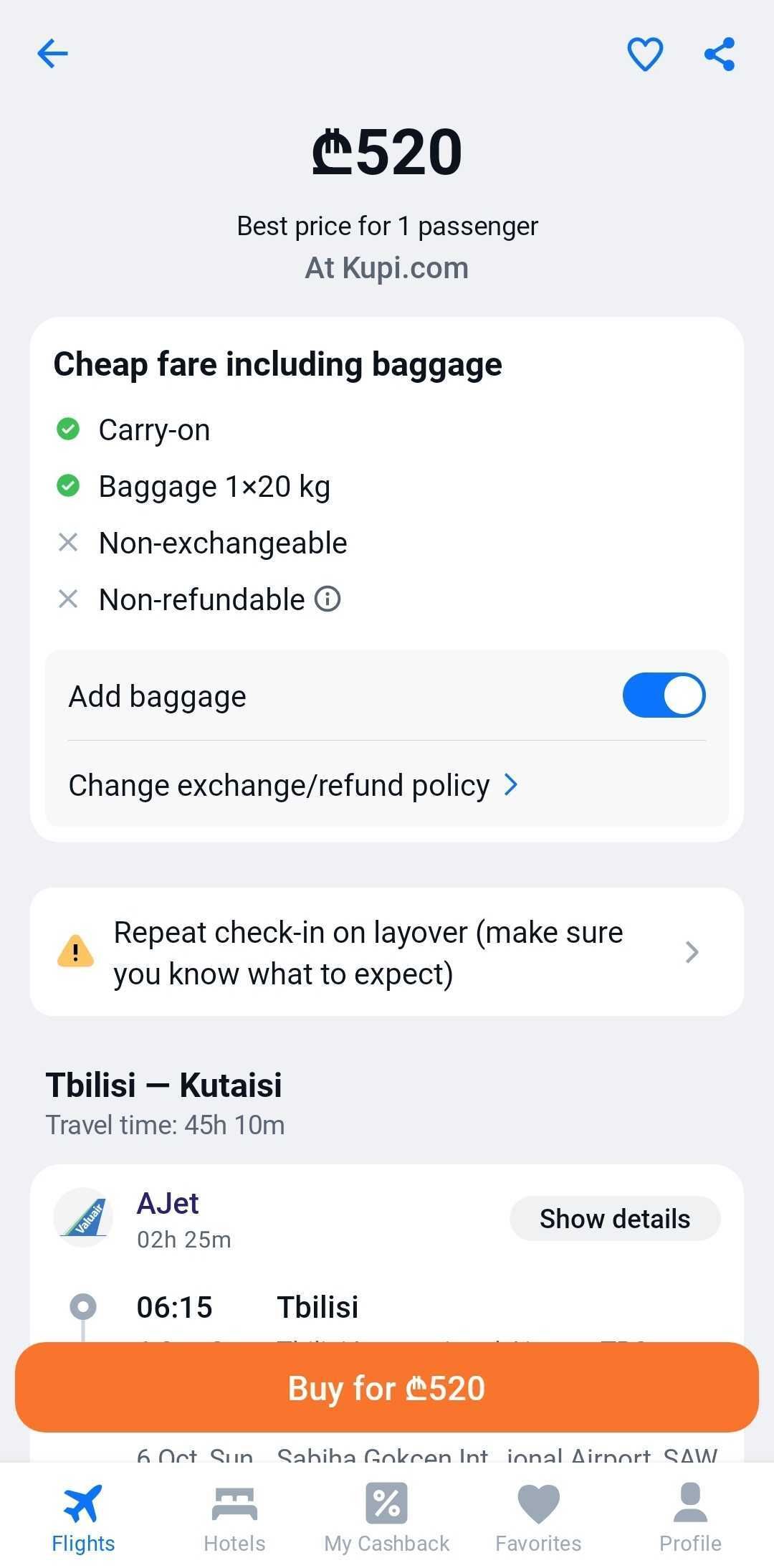Save this ticket with the heart icon

click(x=644, y=54)
